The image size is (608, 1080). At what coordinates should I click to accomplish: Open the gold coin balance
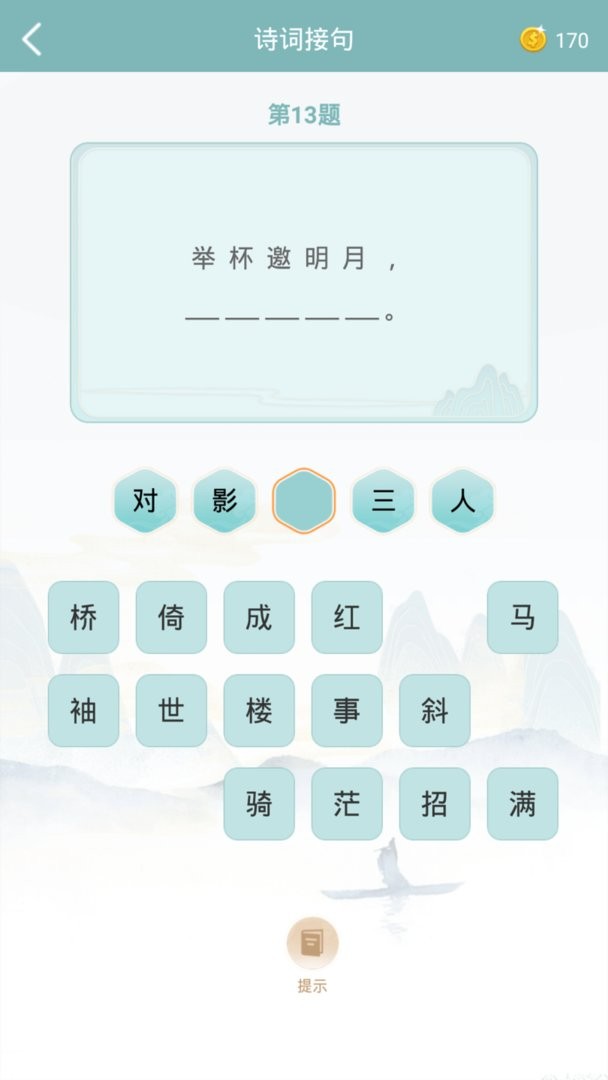pos(555,40)
